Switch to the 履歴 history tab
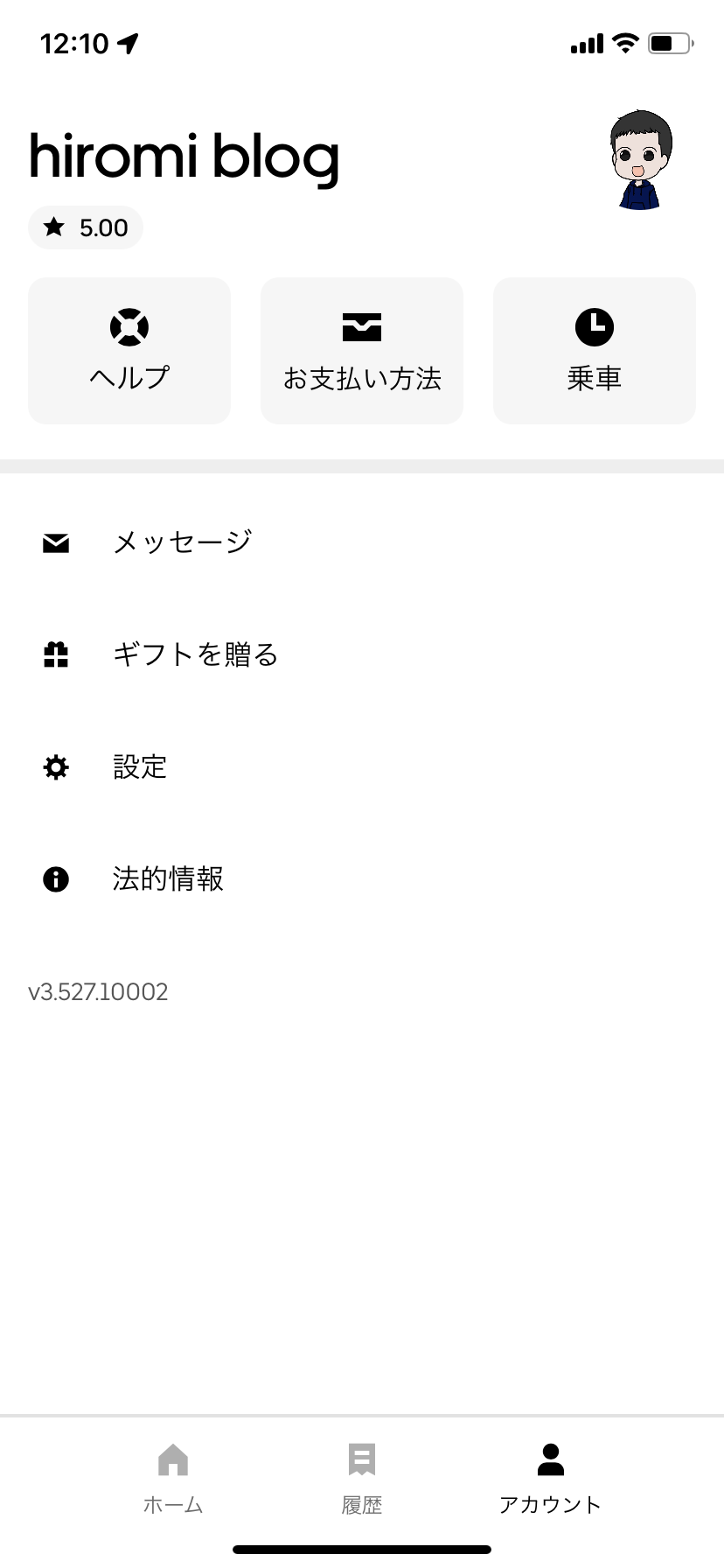The height and width of the screenshot is (1568, 724). [362, 1477]
